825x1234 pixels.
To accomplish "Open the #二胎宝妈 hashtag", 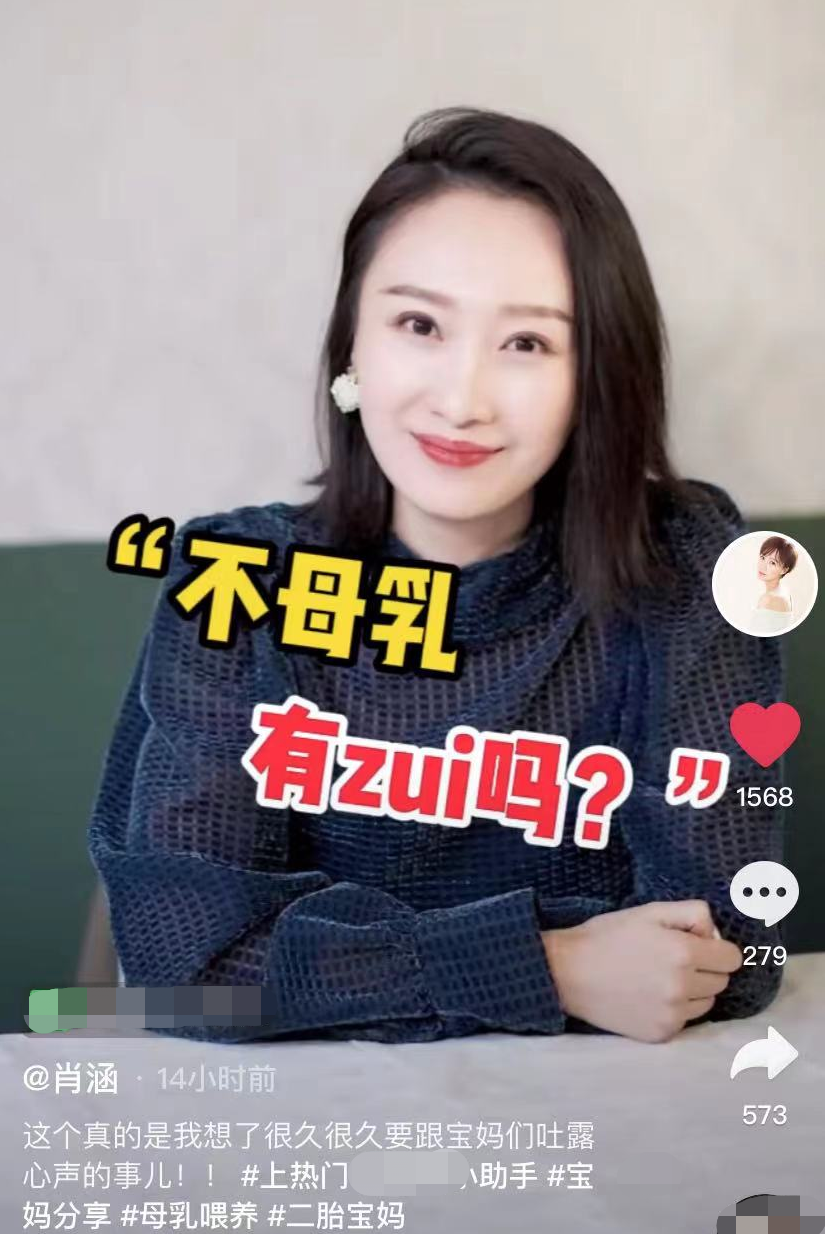I will [x=336, y=1216].
